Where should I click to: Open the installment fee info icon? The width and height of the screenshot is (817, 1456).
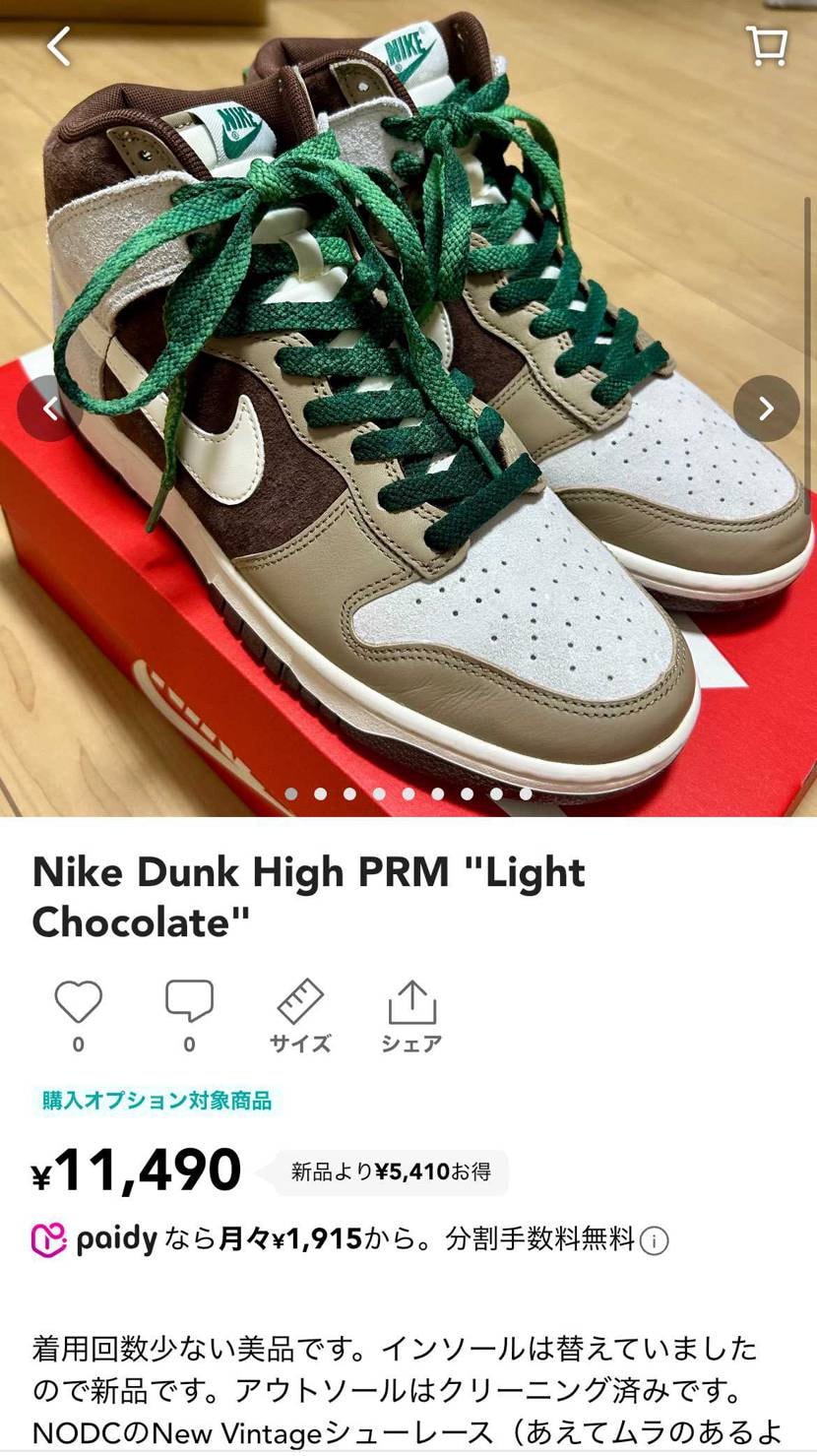(656, 1239)
